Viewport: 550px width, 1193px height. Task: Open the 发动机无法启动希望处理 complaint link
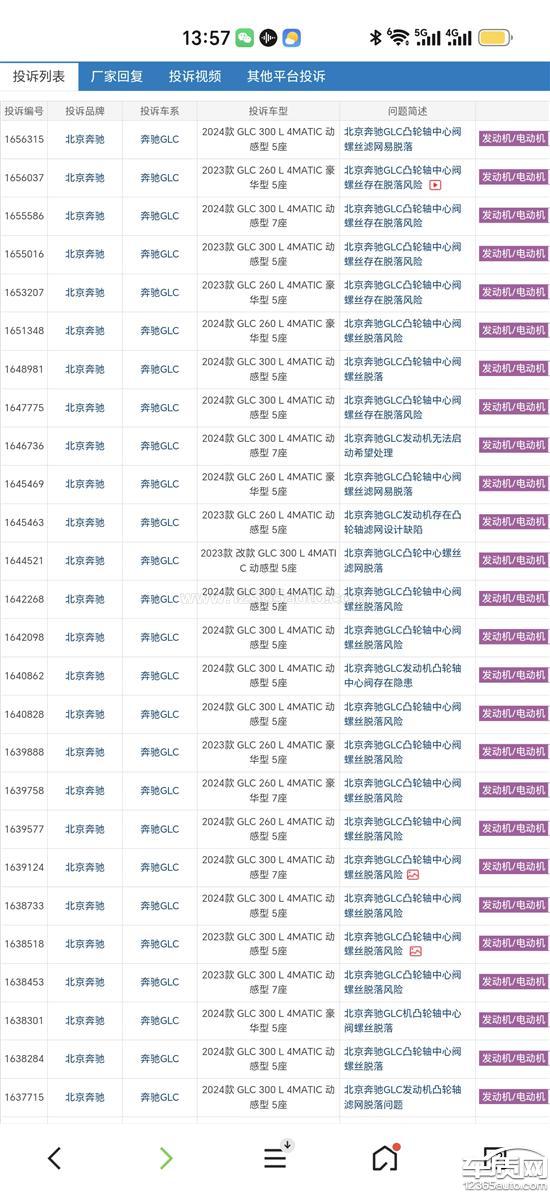[402, 445]
